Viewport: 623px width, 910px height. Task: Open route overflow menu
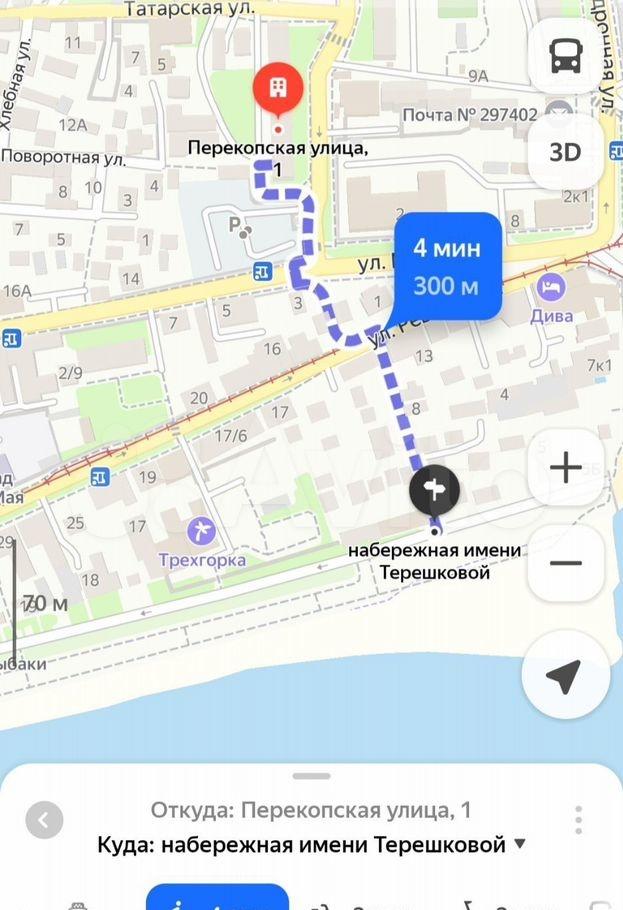pos(578,821)
